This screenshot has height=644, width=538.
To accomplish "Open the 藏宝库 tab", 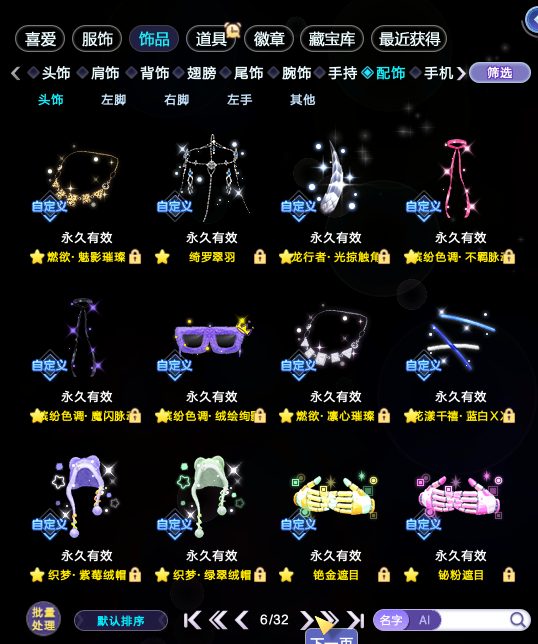I will coord(332,39).
